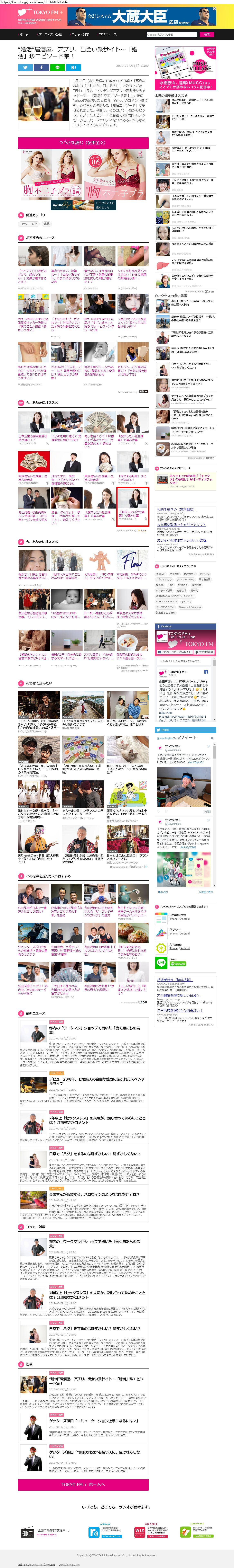This screenshot has height=1568, width=234.
Task: Open the ホーム nav item
Action: pyautogui.click(x=24, y=35)
